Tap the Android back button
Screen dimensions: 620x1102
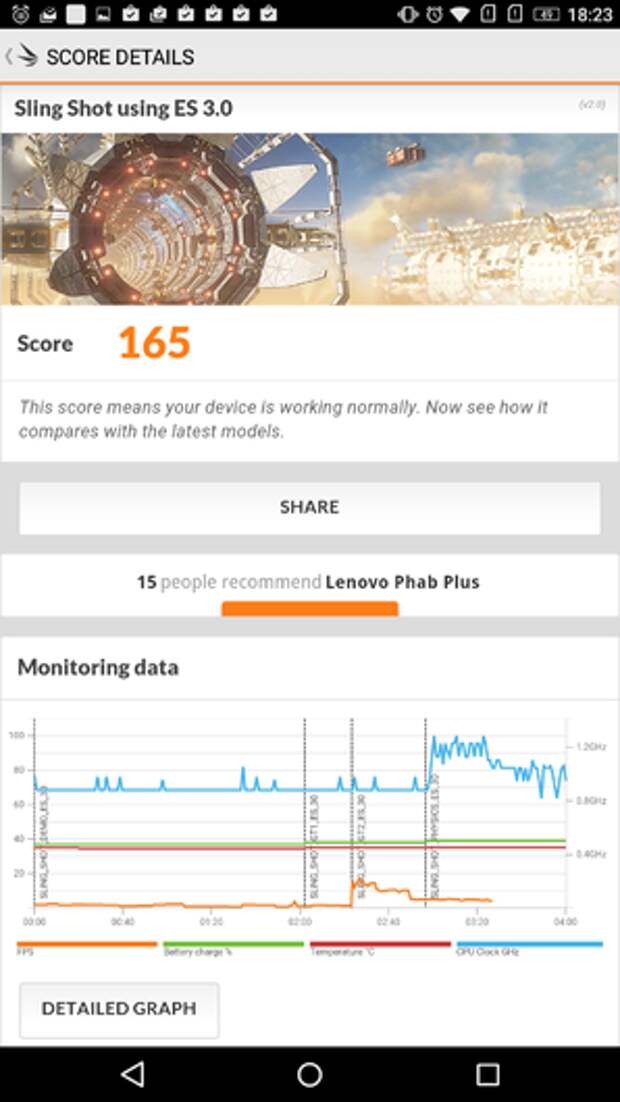coord(132,1074)
